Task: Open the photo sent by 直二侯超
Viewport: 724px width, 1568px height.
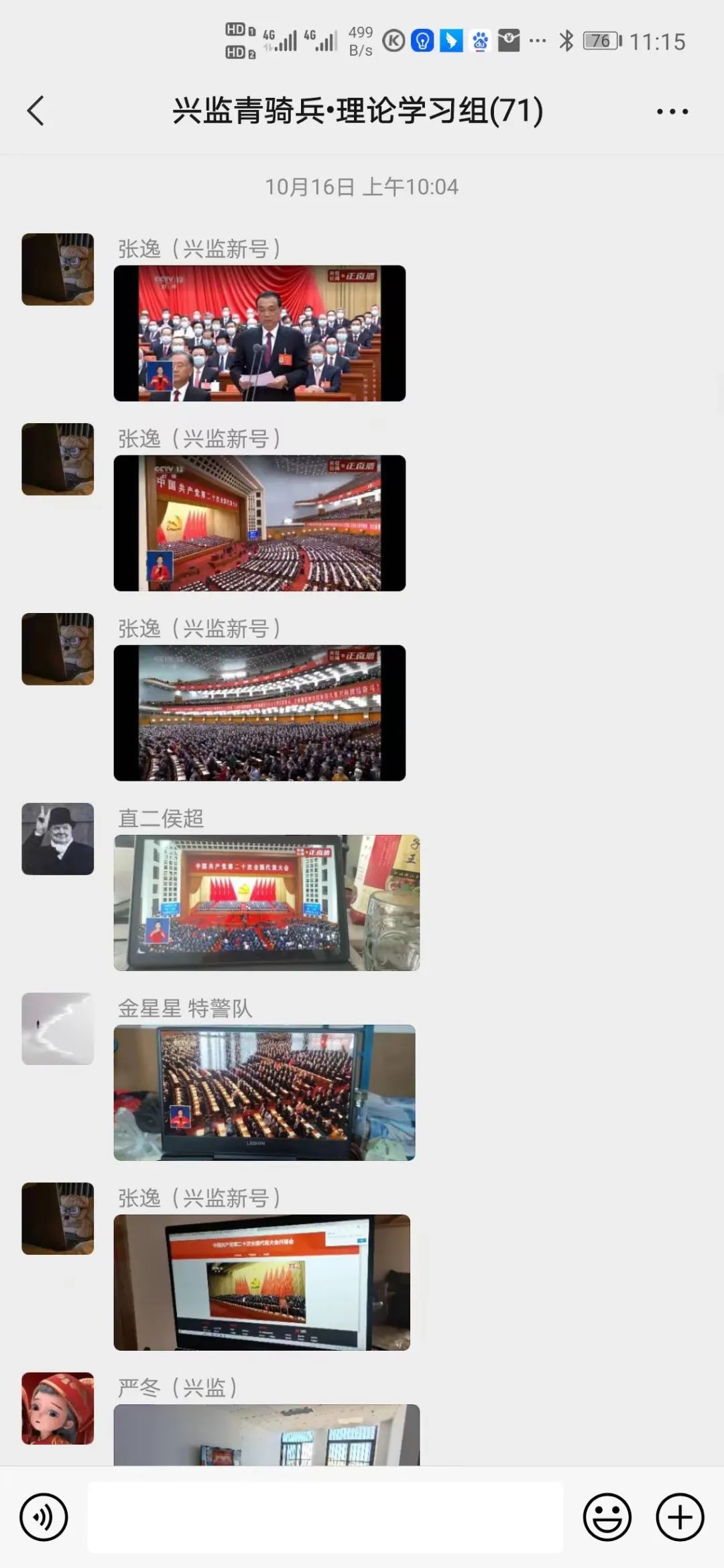Action: point(266,903)
